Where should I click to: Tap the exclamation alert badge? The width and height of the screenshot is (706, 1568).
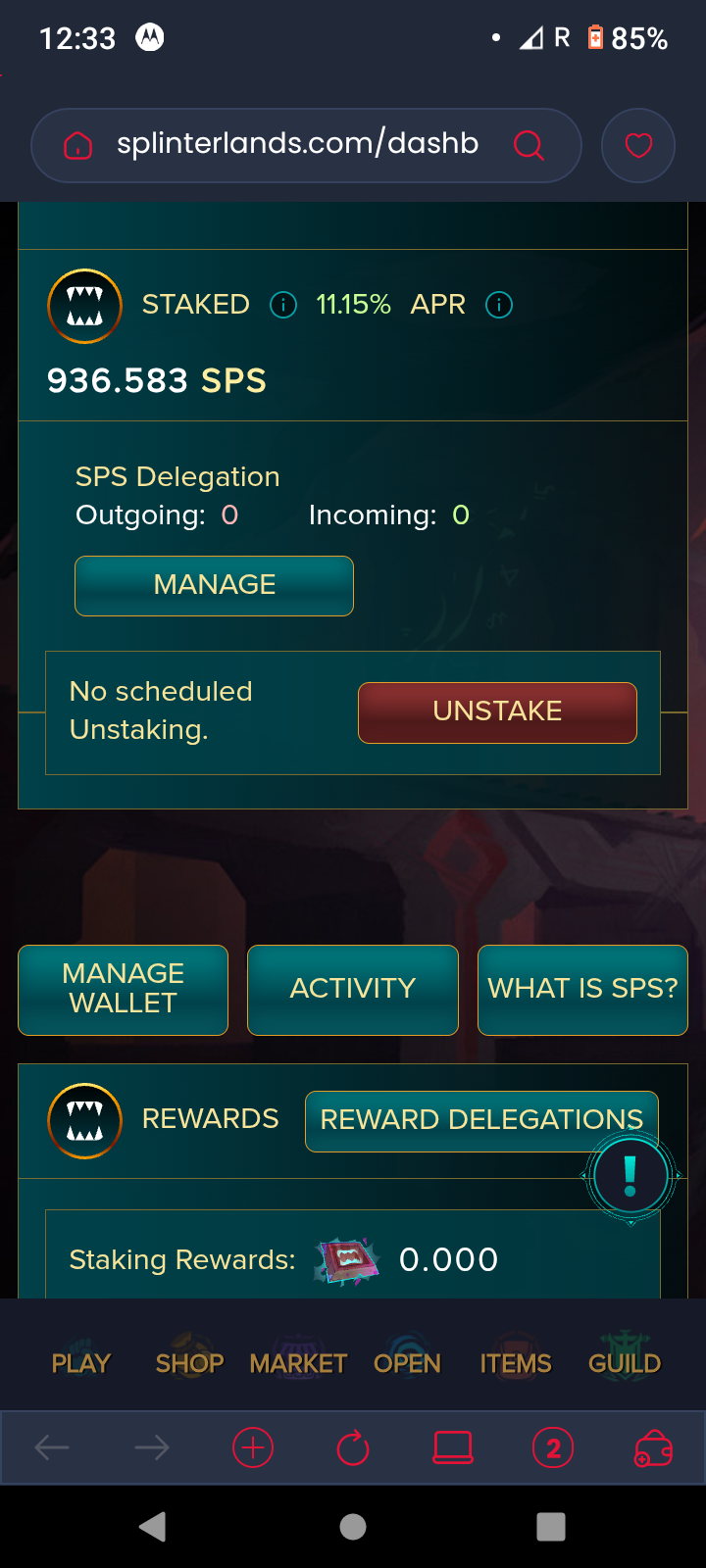pos(630,1176)
